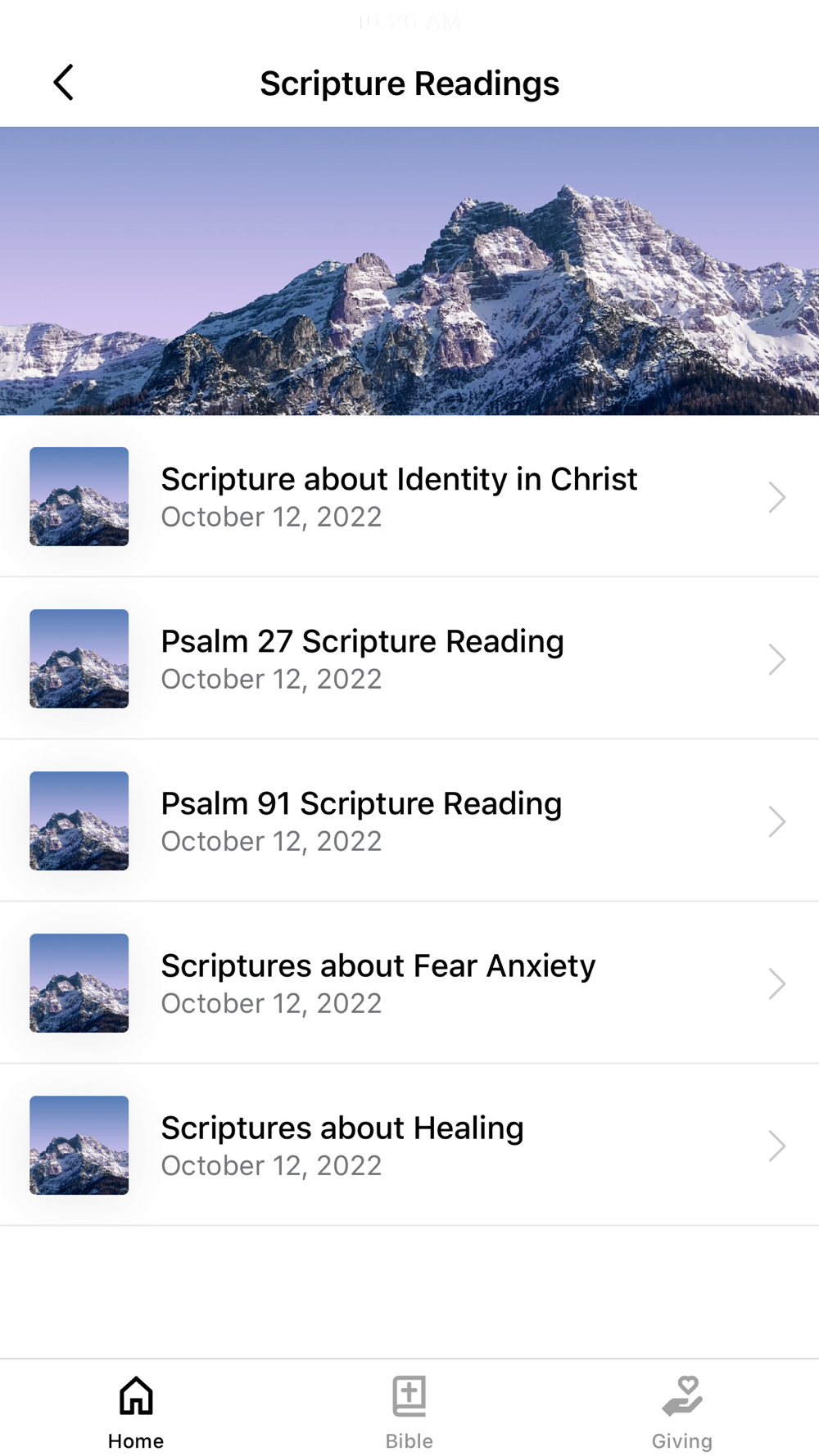Viewport: 819px width, 1456px height.
Task: Switch to the Giving tab
Action: (x=682, y=1410)
